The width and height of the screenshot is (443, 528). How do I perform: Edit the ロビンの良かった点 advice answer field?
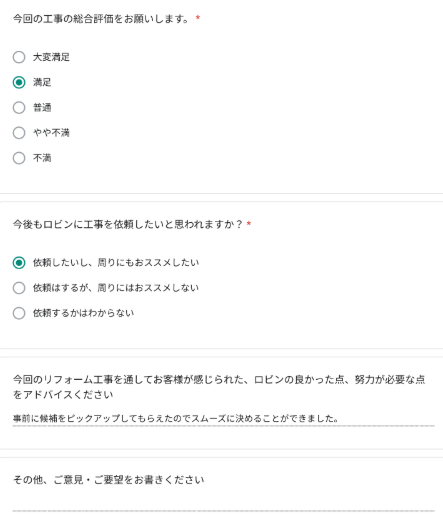(x=224, y=419)
